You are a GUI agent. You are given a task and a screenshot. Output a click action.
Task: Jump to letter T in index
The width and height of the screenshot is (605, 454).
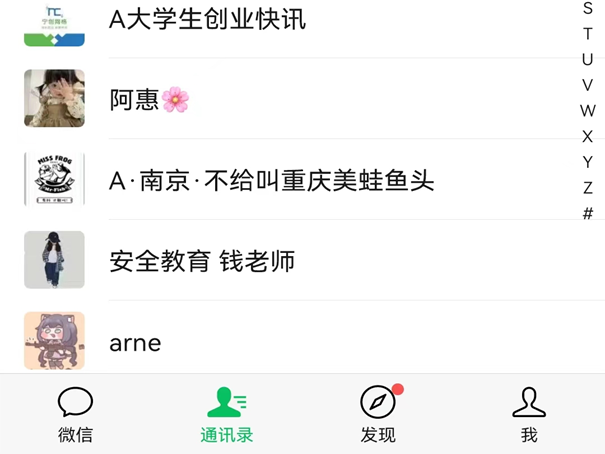[588, 34]
